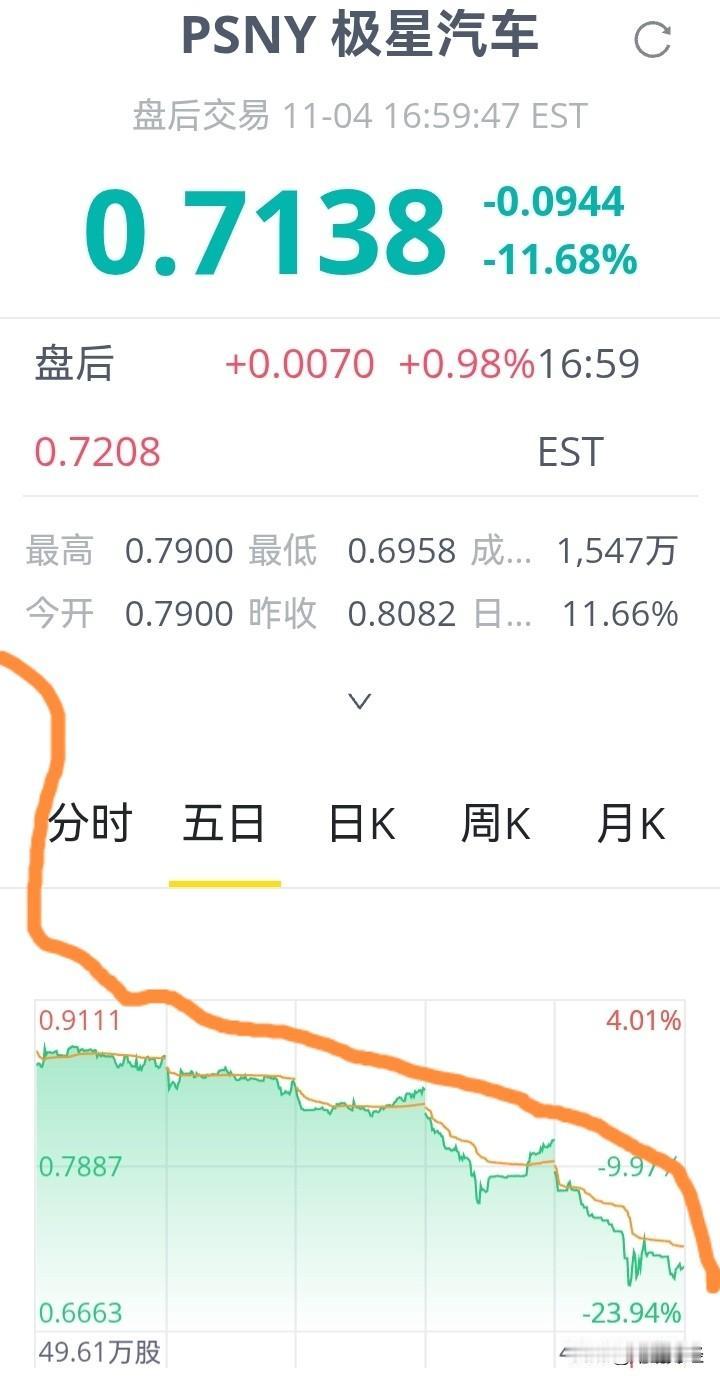This screenshot has width=720, height=1380.
Task: Refresh the PSNY stock quote
Action: 655,40
